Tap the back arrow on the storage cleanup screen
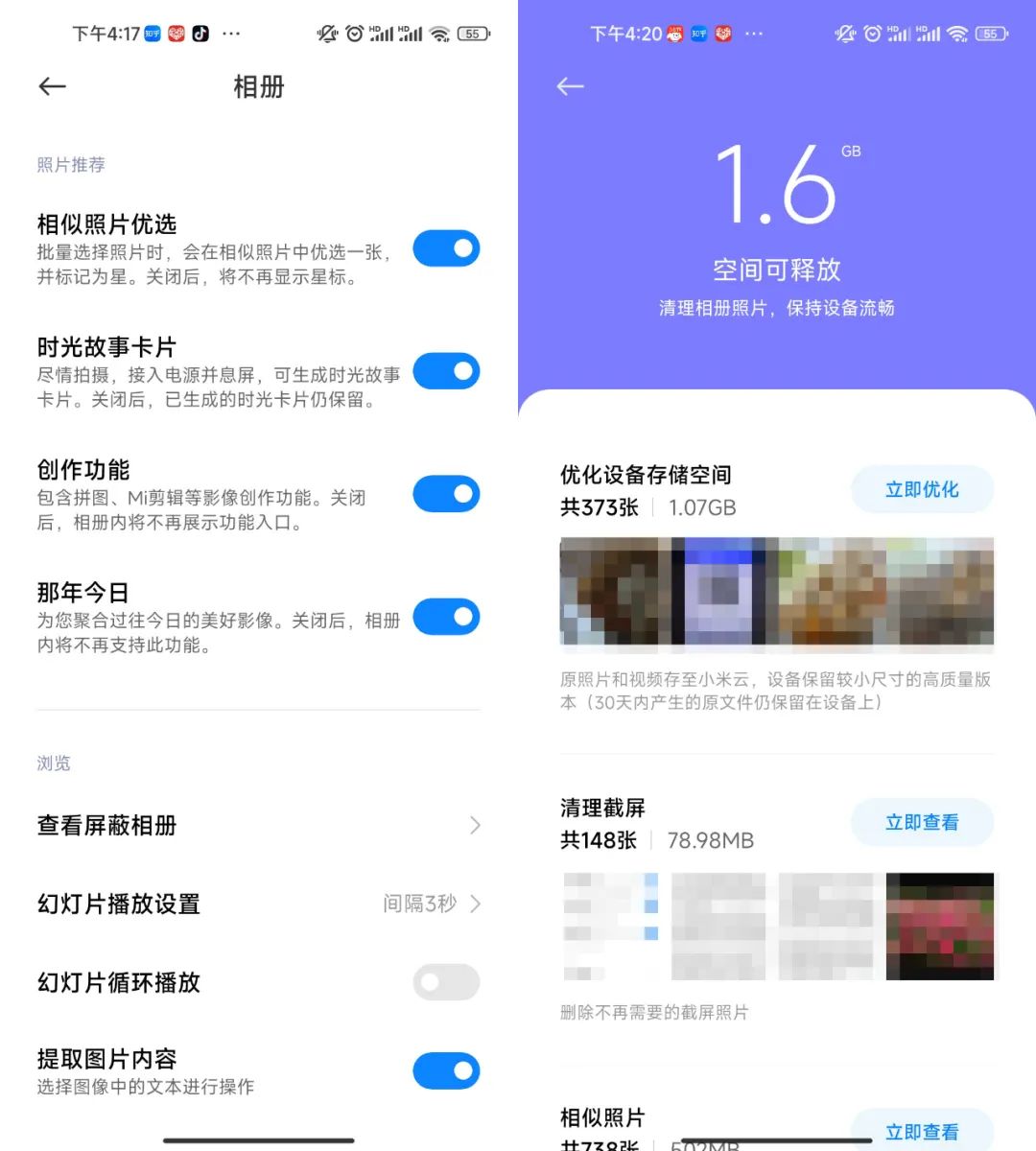Viewport: 1036px width, 1151px height. pyautogui.click(x=570, y=86)
